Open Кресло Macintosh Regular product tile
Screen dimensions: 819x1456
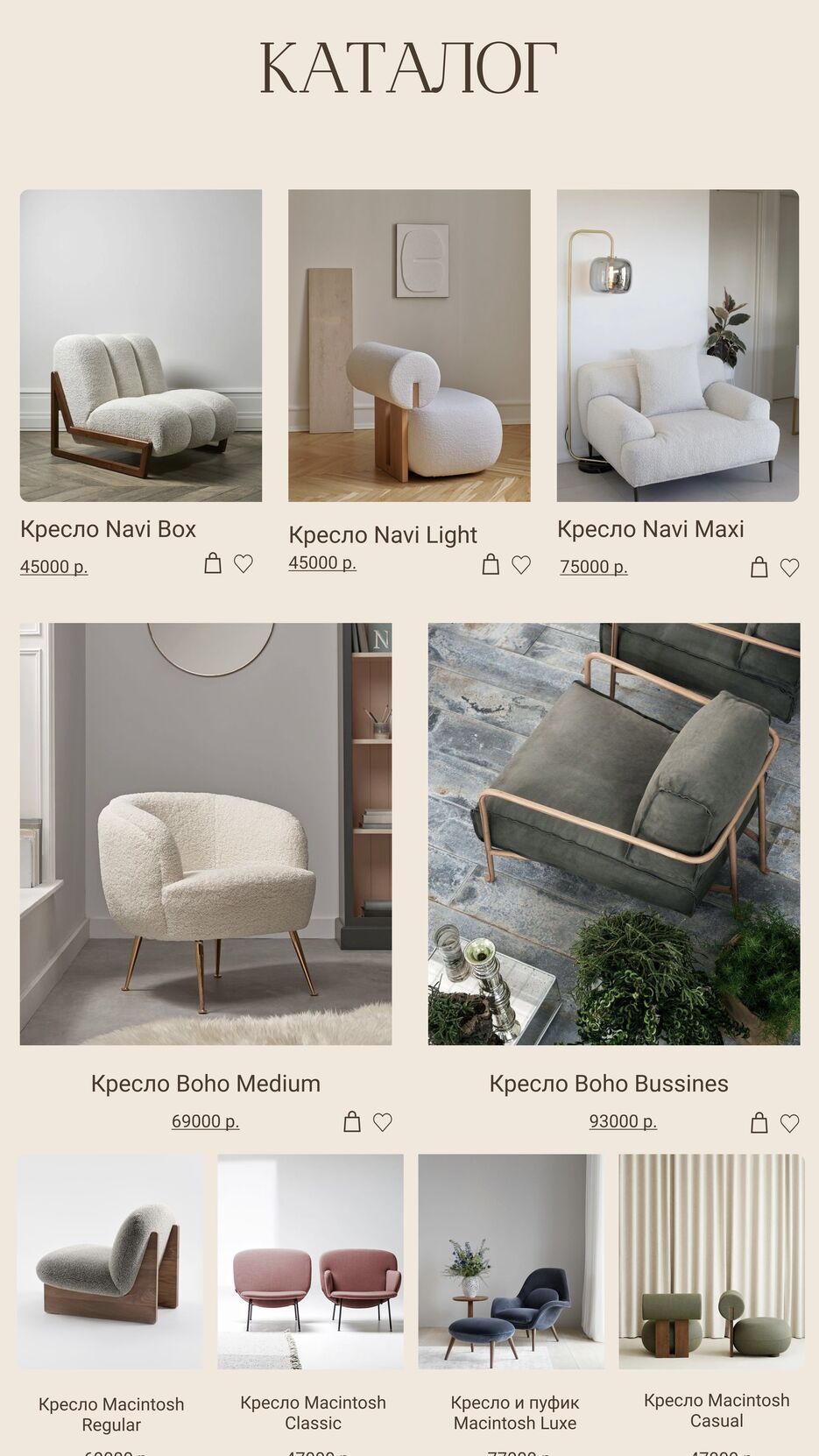[110, 1261]
